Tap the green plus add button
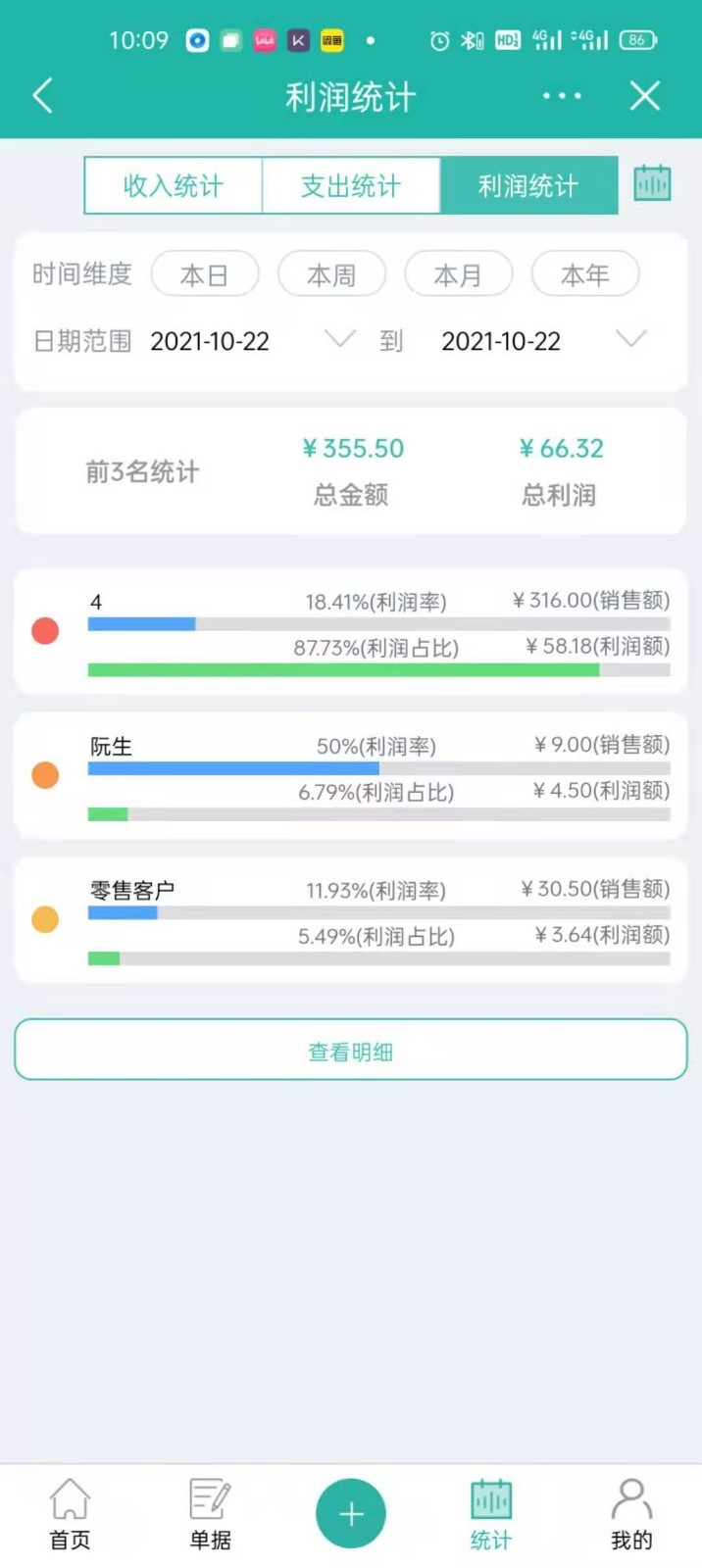This screenshot has height=1568, width=702. tap(351, 1513)
